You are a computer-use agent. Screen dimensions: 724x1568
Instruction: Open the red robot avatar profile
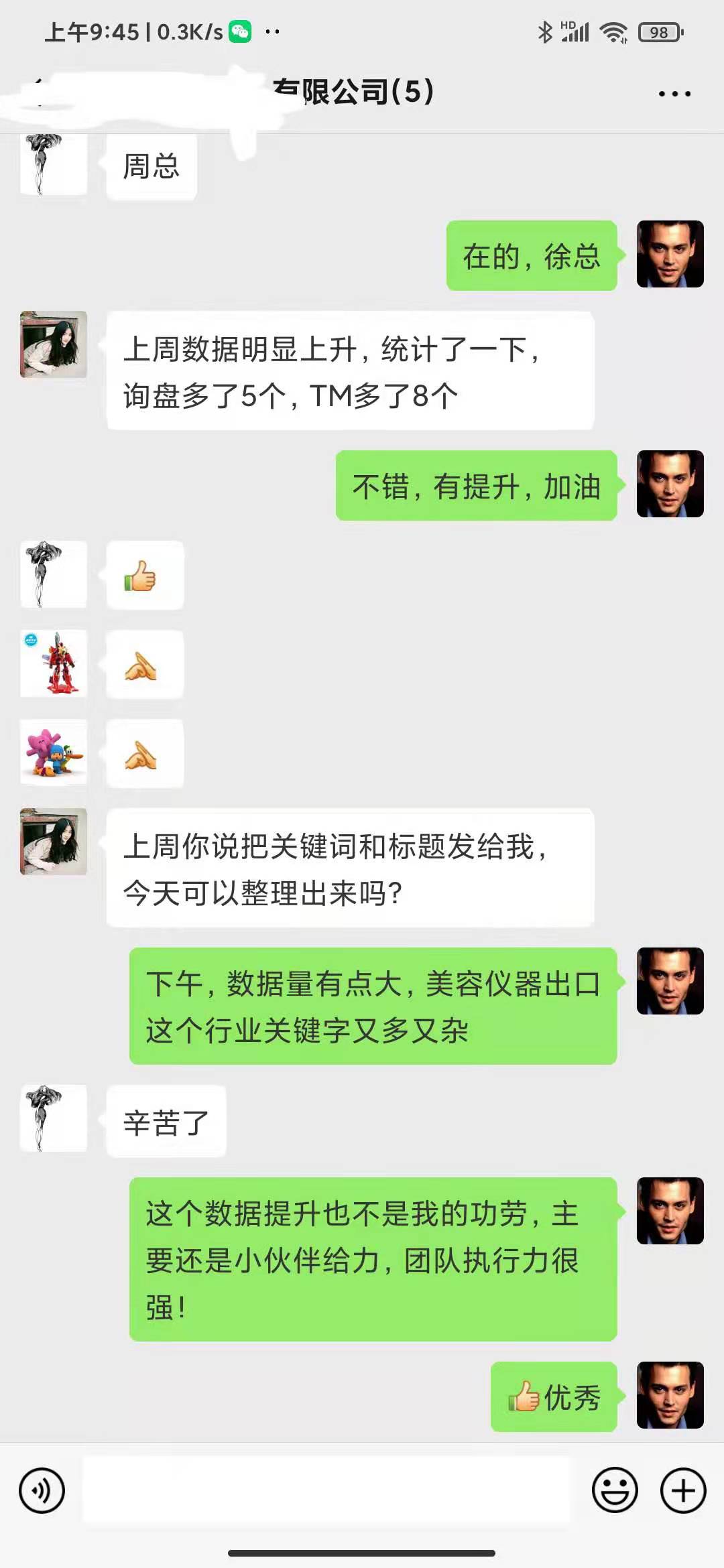tap(54, 663)
